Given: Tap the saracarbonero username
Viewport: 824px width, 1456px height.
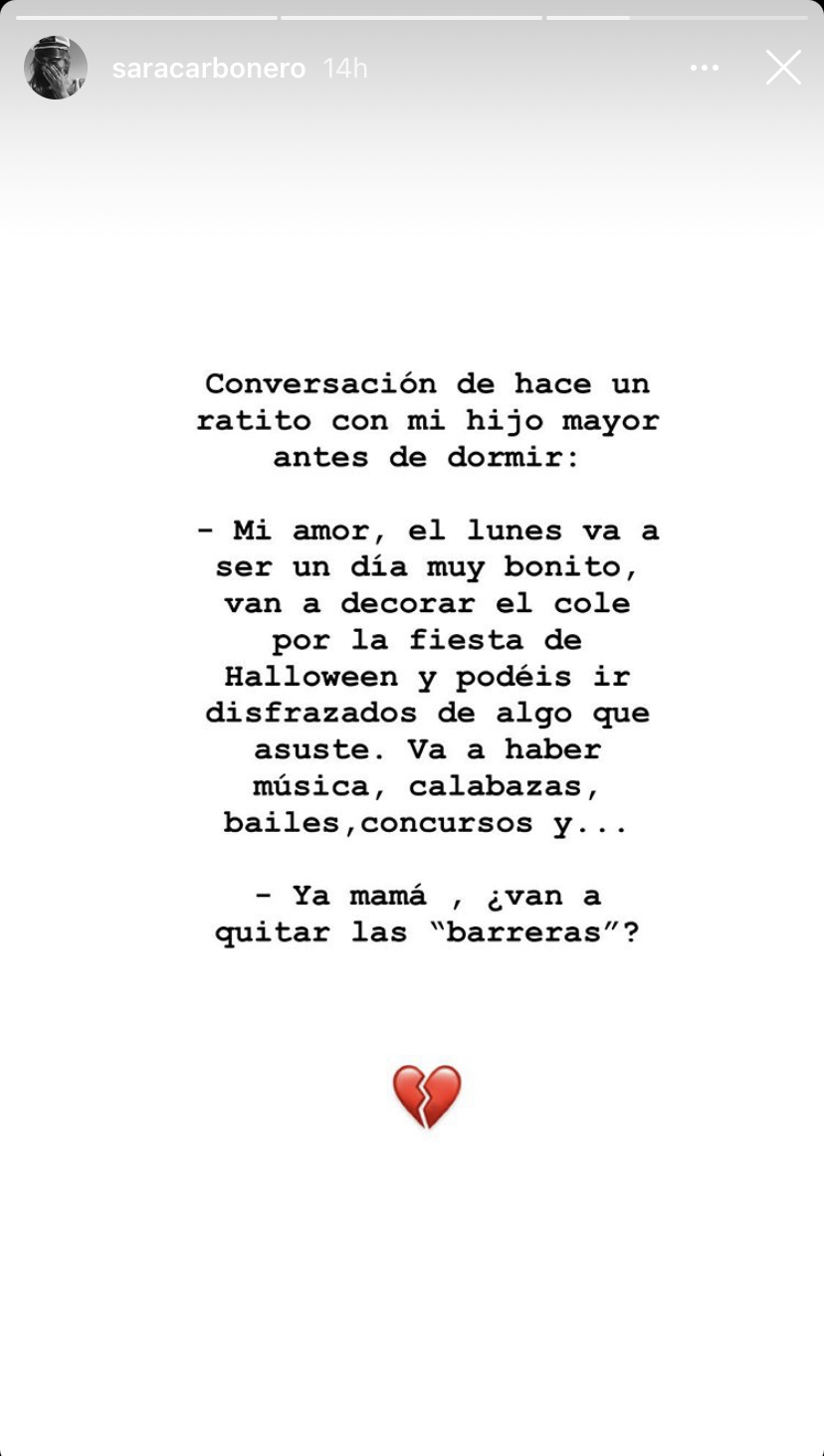Looking at the screenshot, I should [x=208, y=69].
